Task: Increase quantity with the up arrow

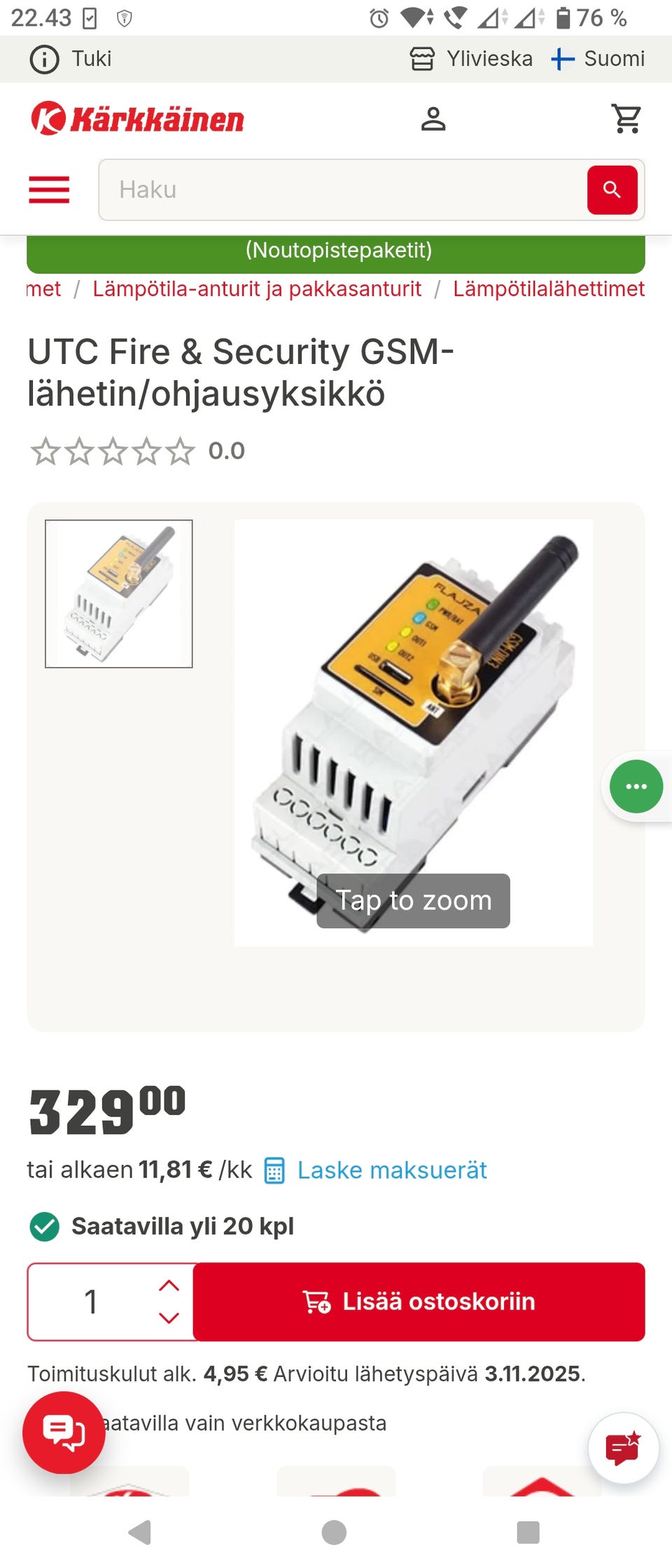Action: tap(169, 1286)
